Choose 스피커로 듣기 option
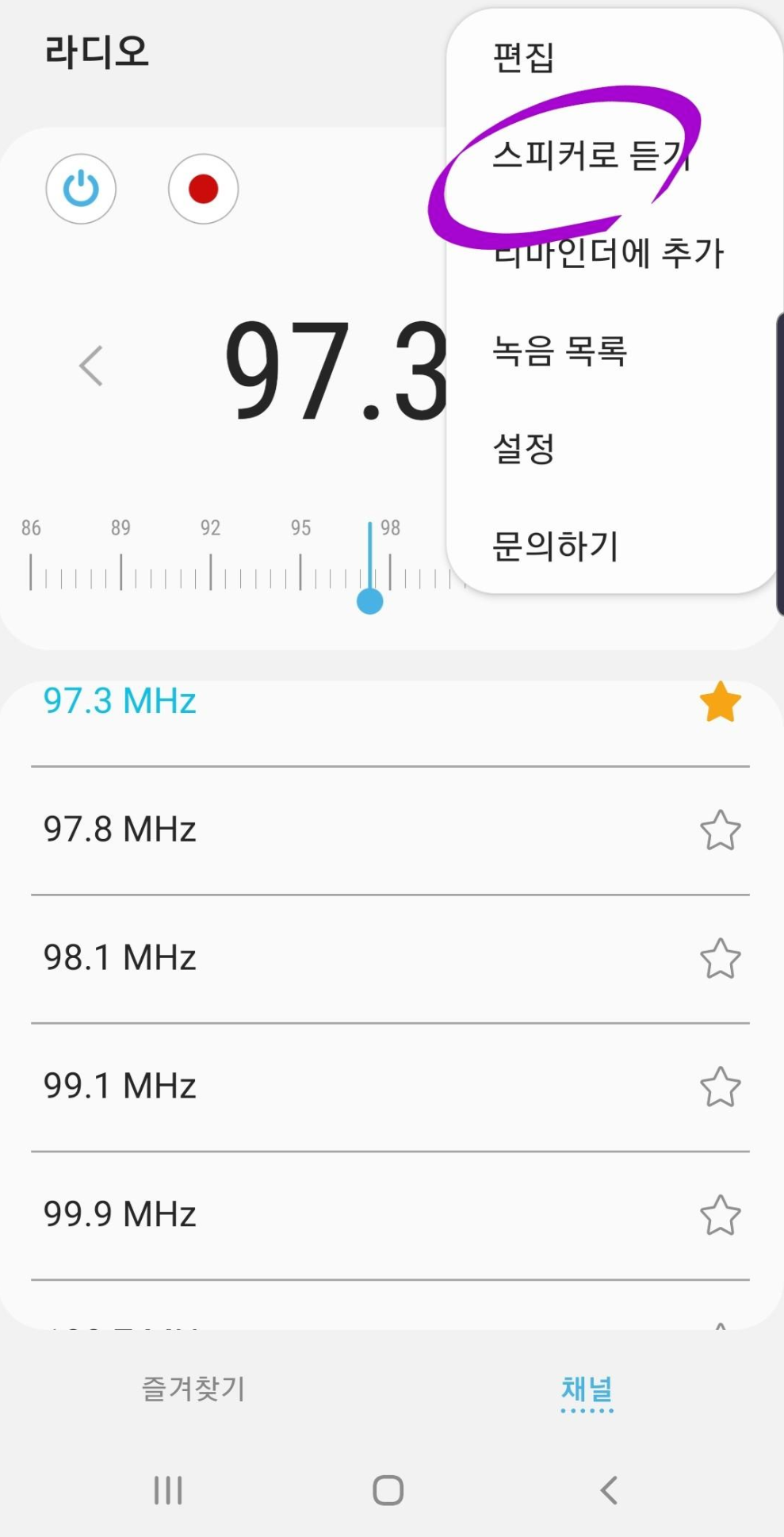Screen dimensions: 784x1537 (591, 155)
